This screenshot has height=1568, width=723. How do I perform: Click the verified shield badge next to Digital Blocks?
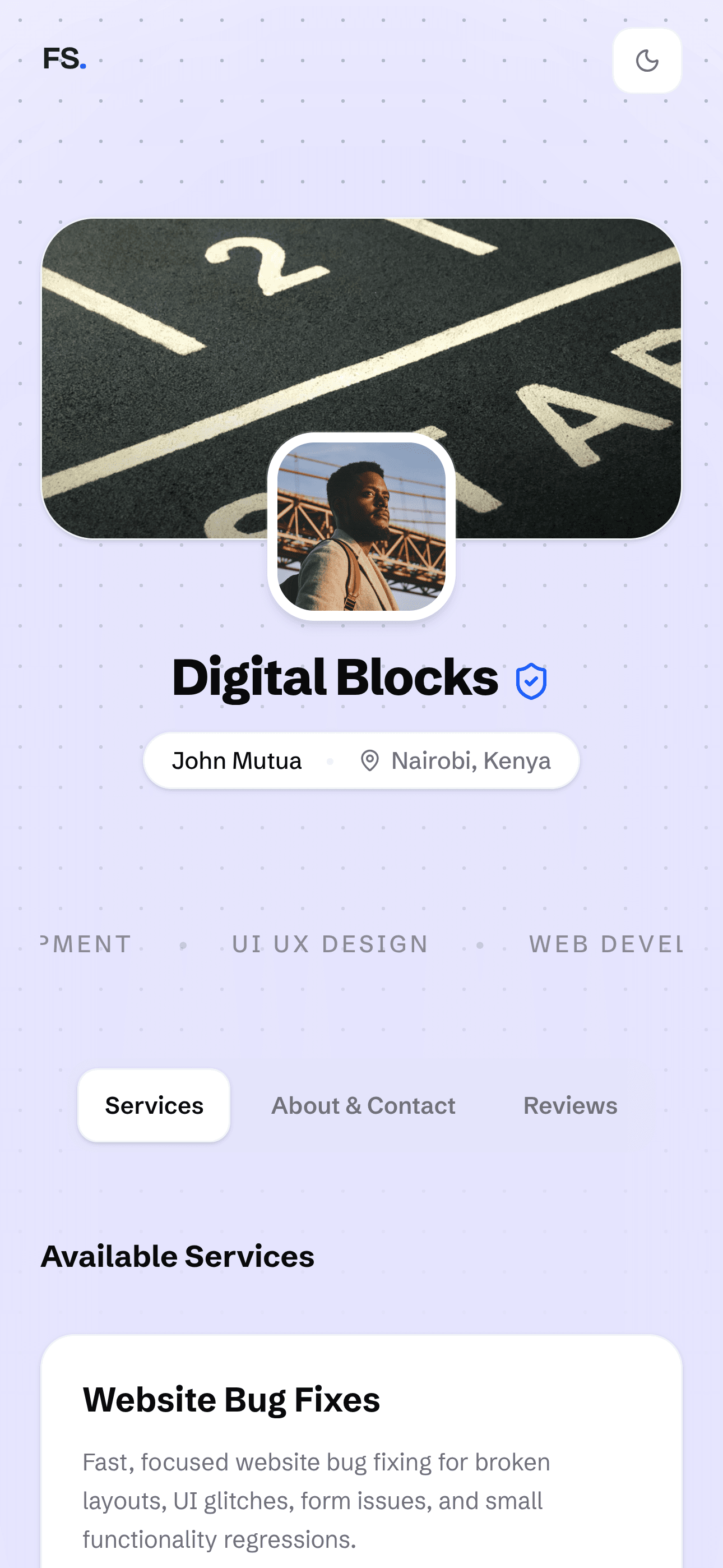point(531,680)
